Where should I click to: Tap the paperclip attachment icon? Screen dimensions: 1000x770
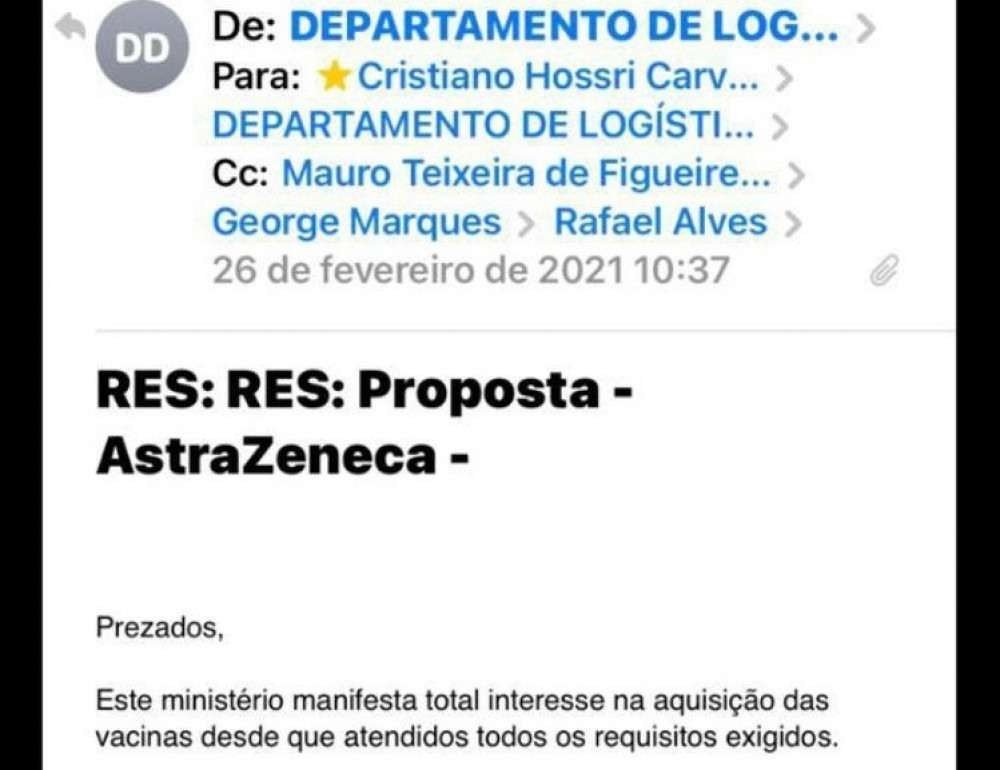point(883,270)
